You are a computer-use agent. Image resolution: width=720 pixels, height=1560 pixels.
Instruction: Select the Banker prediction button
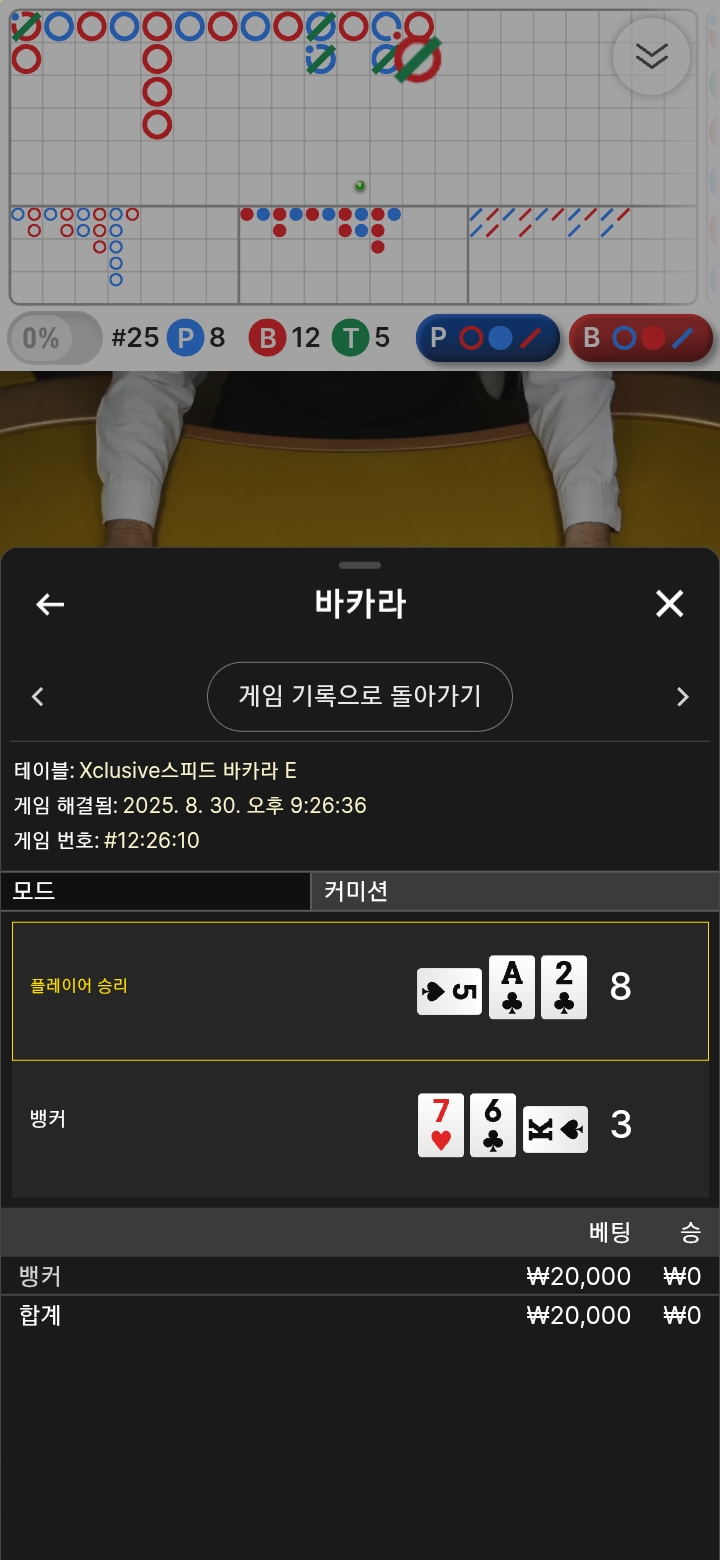tap(640, 338)
